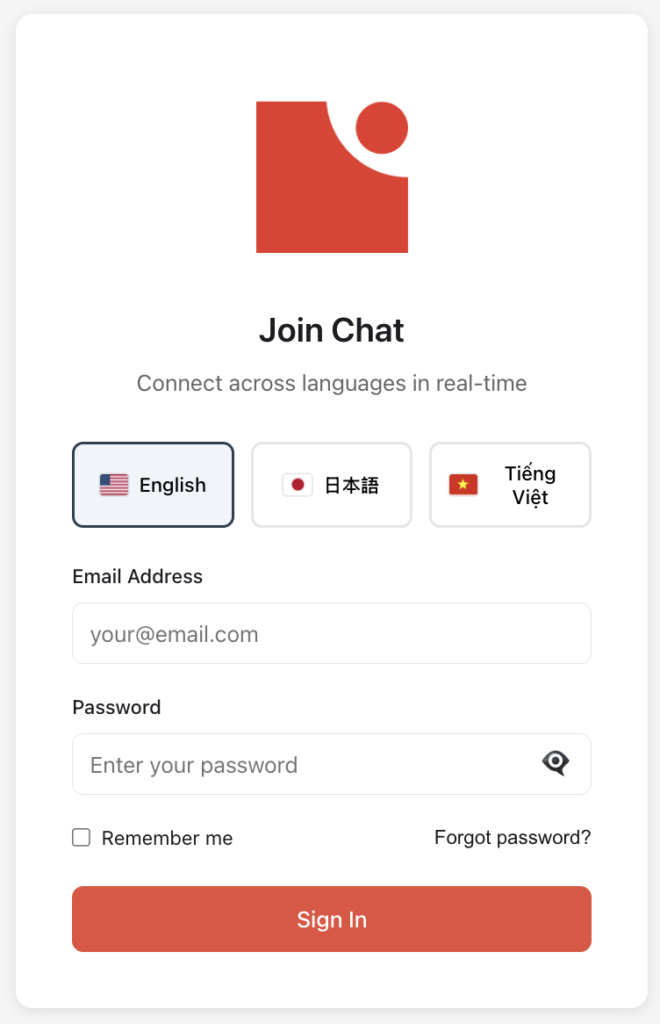
Task: Switch language to 日本語
Action: 331,485
